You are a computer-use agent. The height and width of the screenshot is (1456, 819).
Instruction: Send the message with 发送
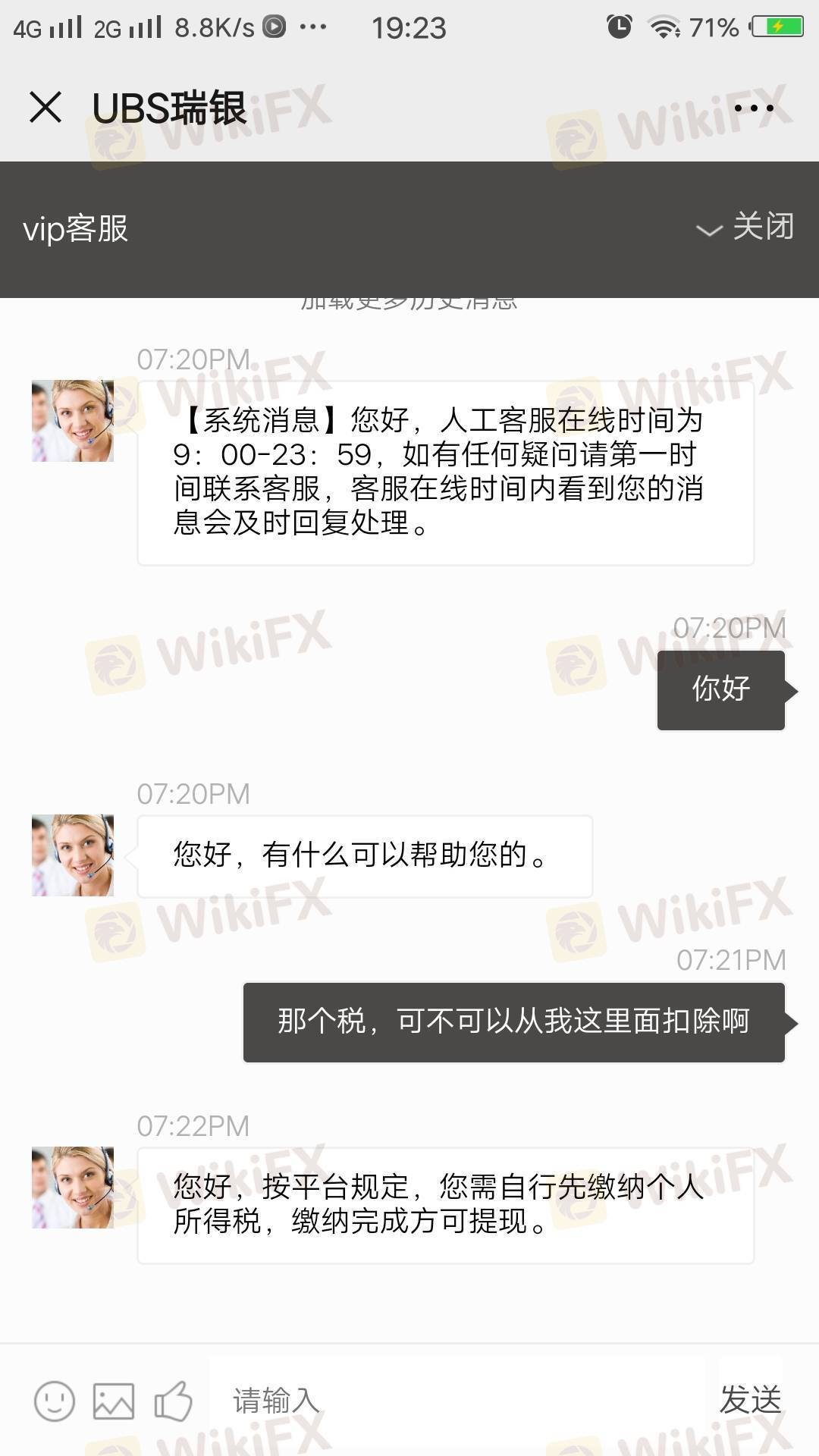(750, 1400)
